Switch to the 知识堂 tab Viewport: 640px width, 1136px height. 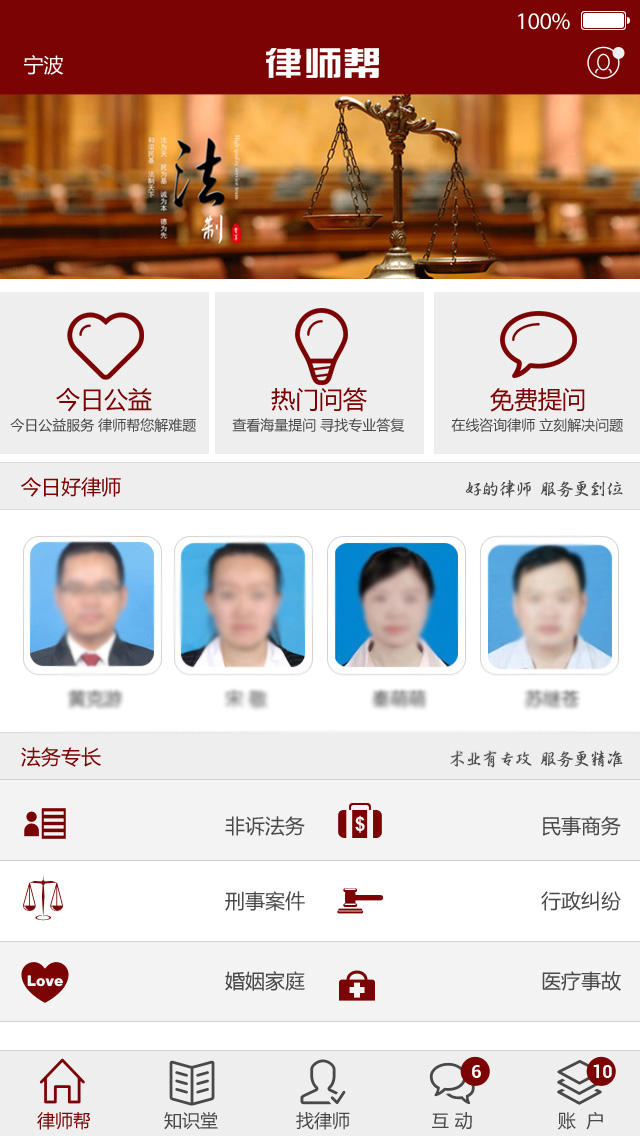[191, 1094]
